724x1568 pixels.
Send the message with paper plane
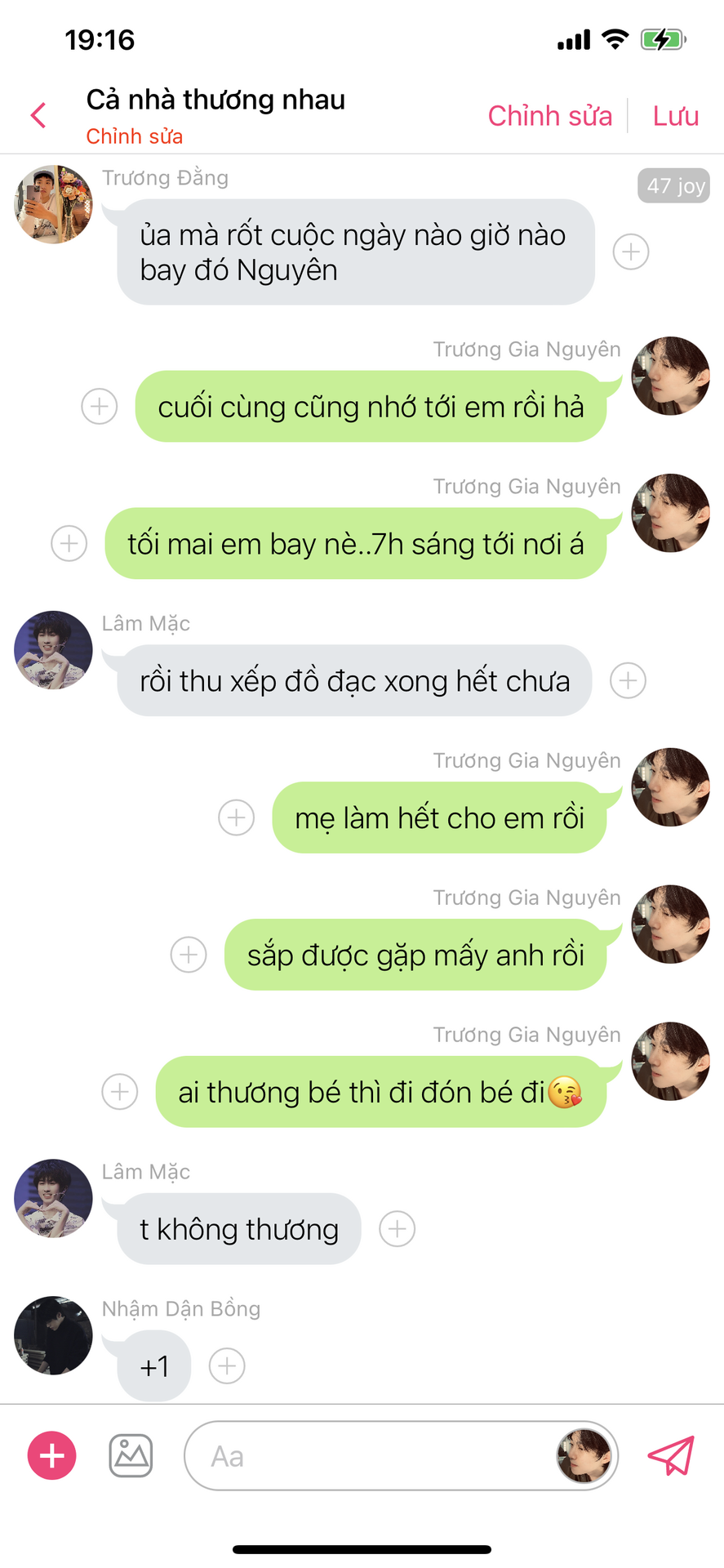[670, 1455]
